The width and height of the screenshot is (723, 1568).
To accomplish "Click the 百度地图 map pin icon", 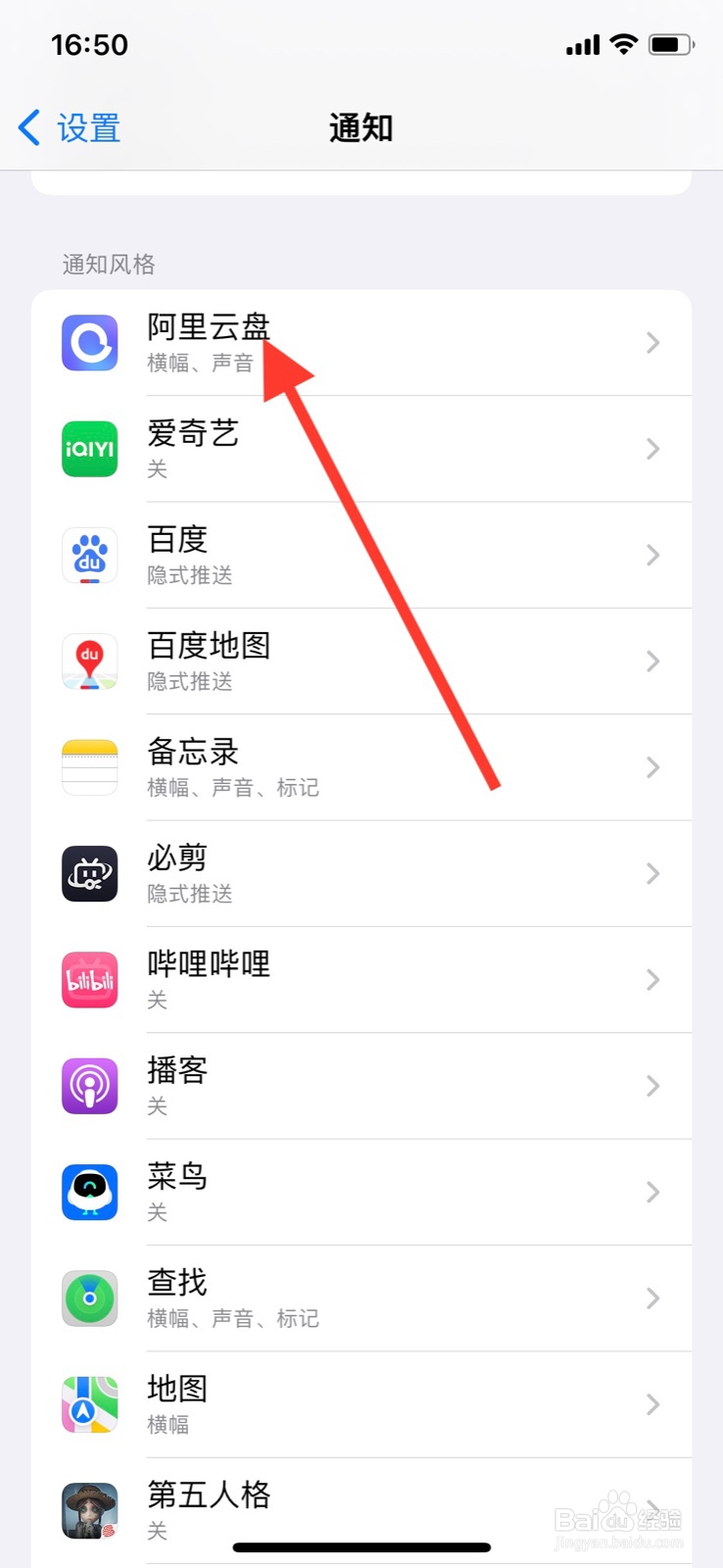I will click(x=89, y=661).
